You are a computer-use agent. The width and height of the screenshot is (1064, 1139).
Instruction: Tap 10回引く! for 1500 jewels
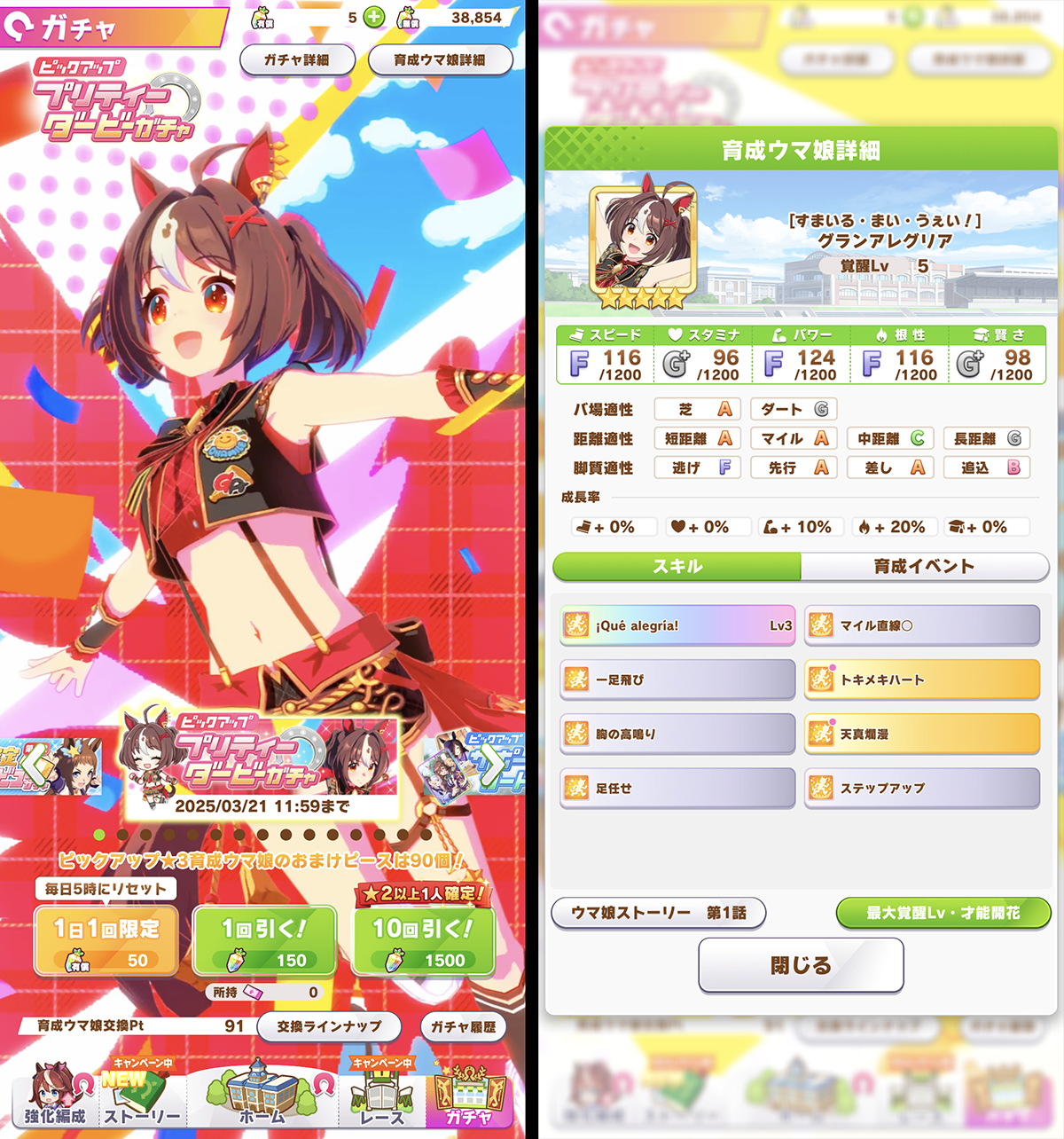[424, 940]
